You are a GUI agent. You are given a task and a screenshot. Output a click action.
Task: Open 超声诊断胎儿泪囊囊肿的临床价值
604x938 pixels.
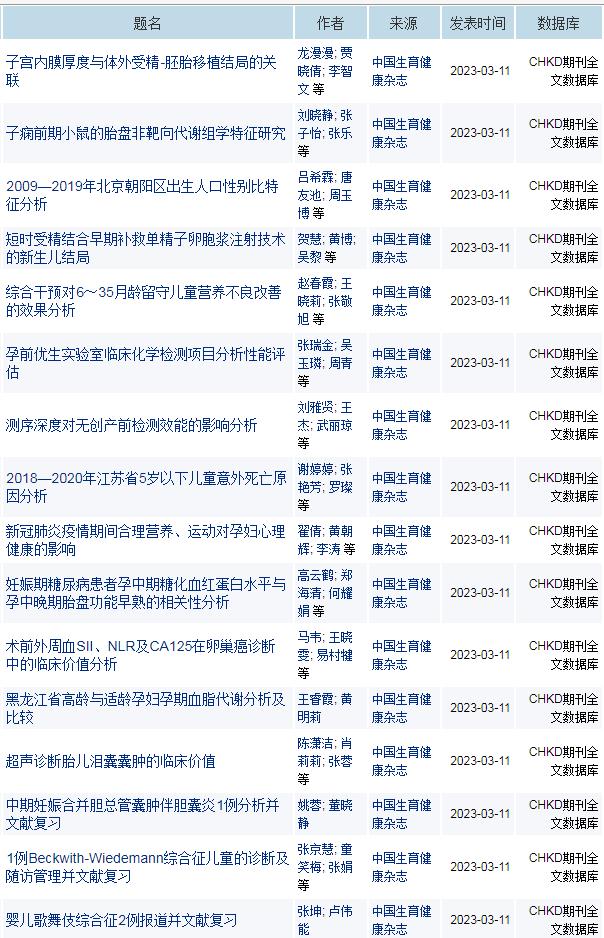(110, 760)
